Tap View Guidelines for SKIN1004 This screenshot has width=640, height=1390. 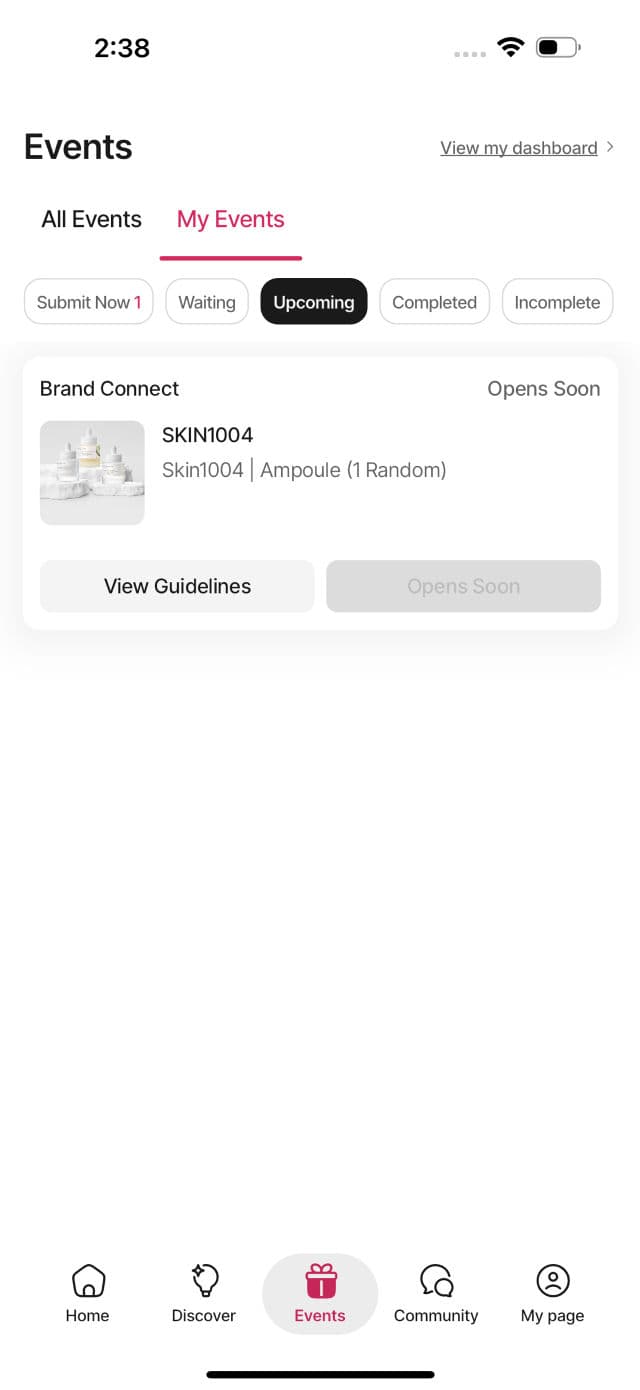click(177, 586)
